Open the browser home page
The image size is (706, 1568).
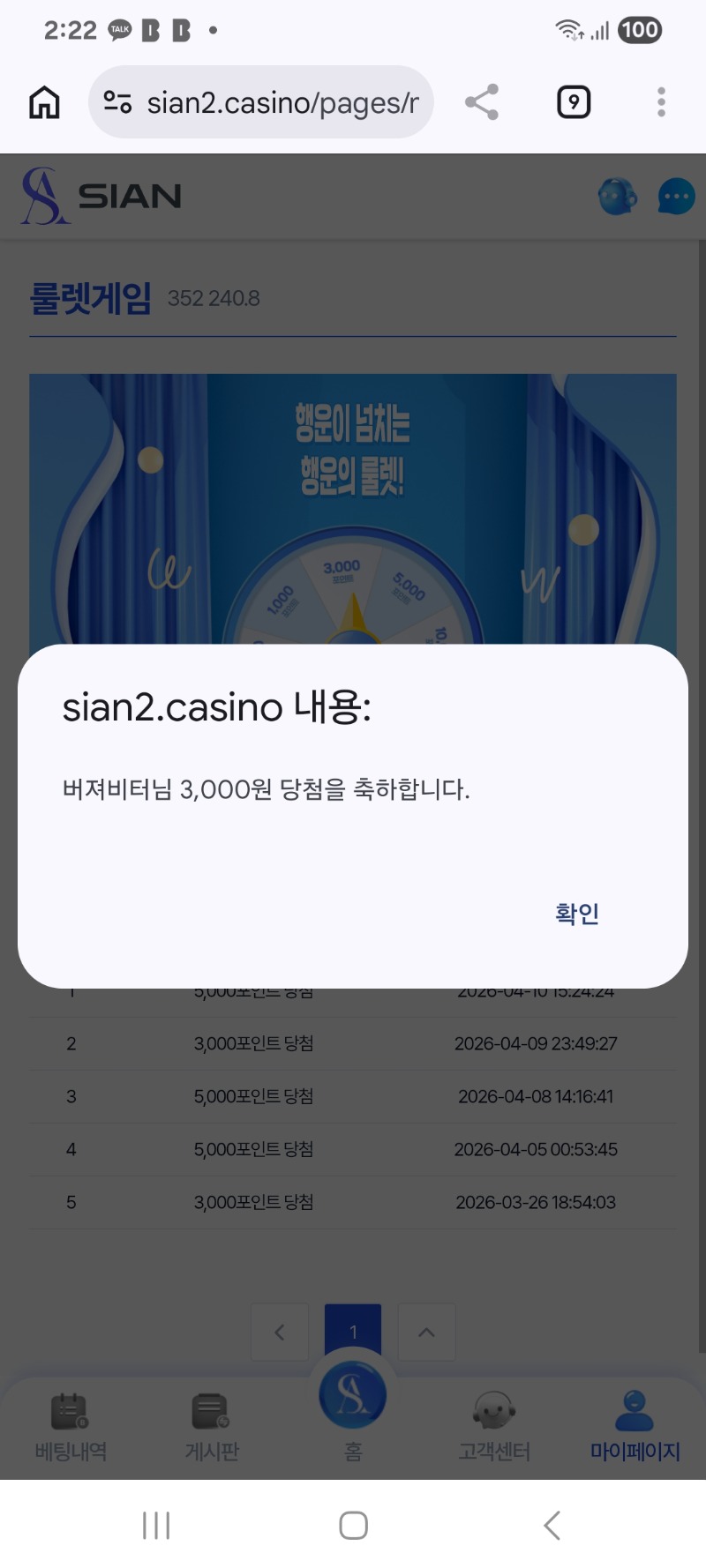(44, 102)
